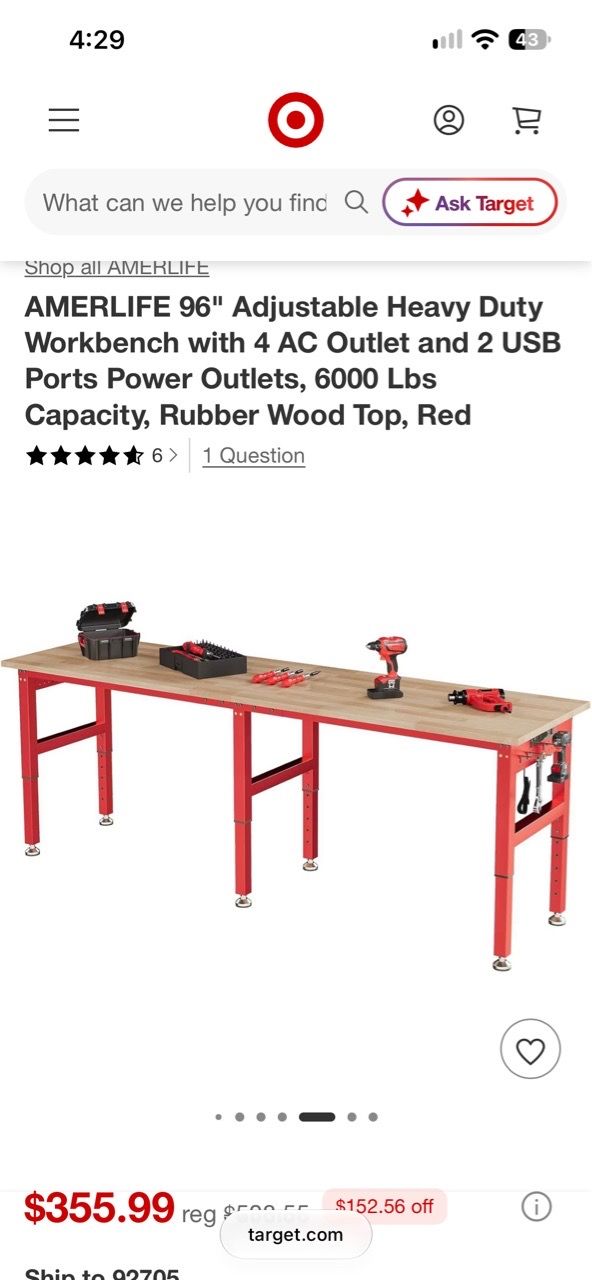Tap the 'What can we help you find' search field
Screen dimensions: 592x1280
coord(201,203)
